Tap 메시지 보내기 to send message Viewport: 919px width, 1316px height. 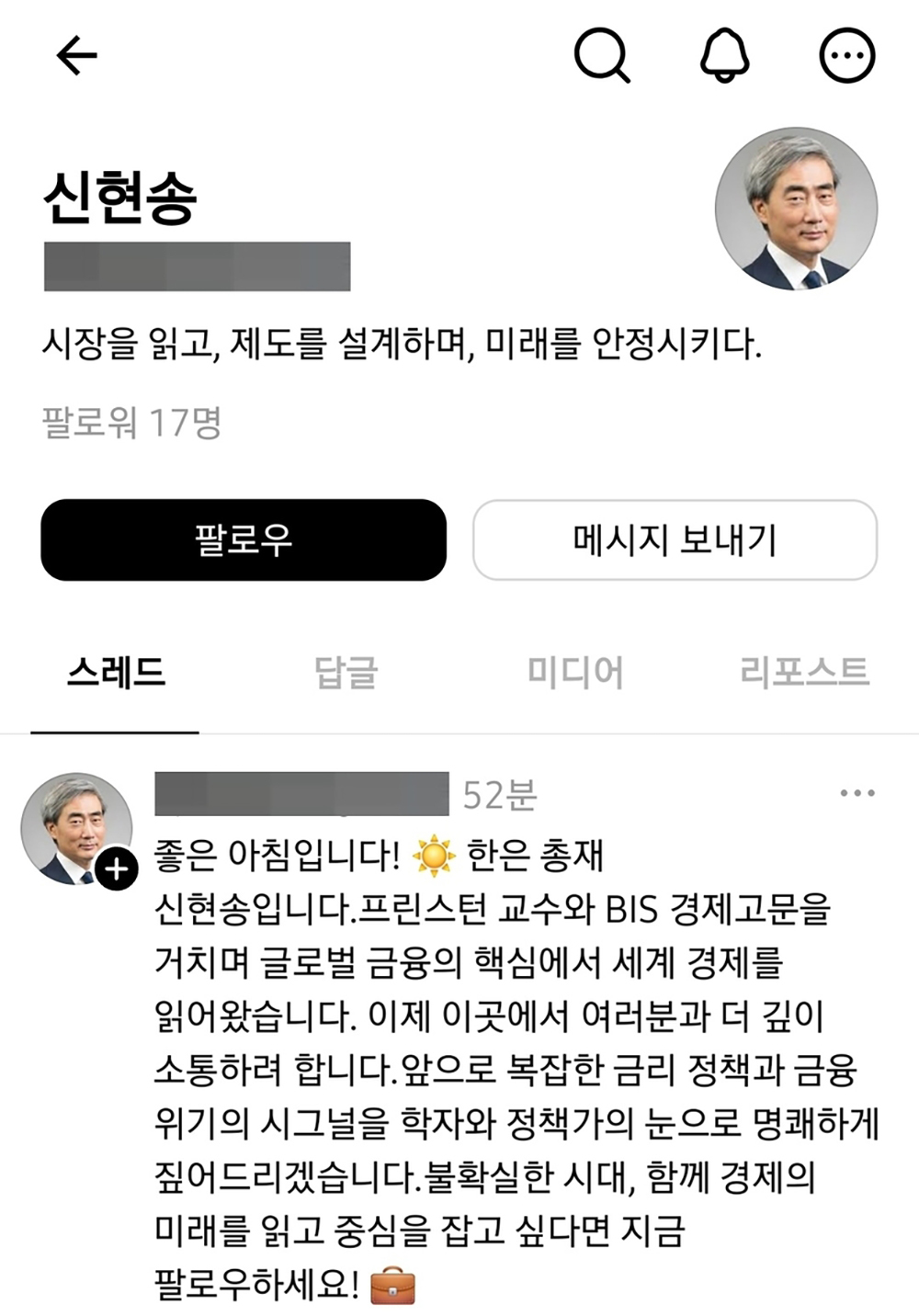[x=675, y=539]
